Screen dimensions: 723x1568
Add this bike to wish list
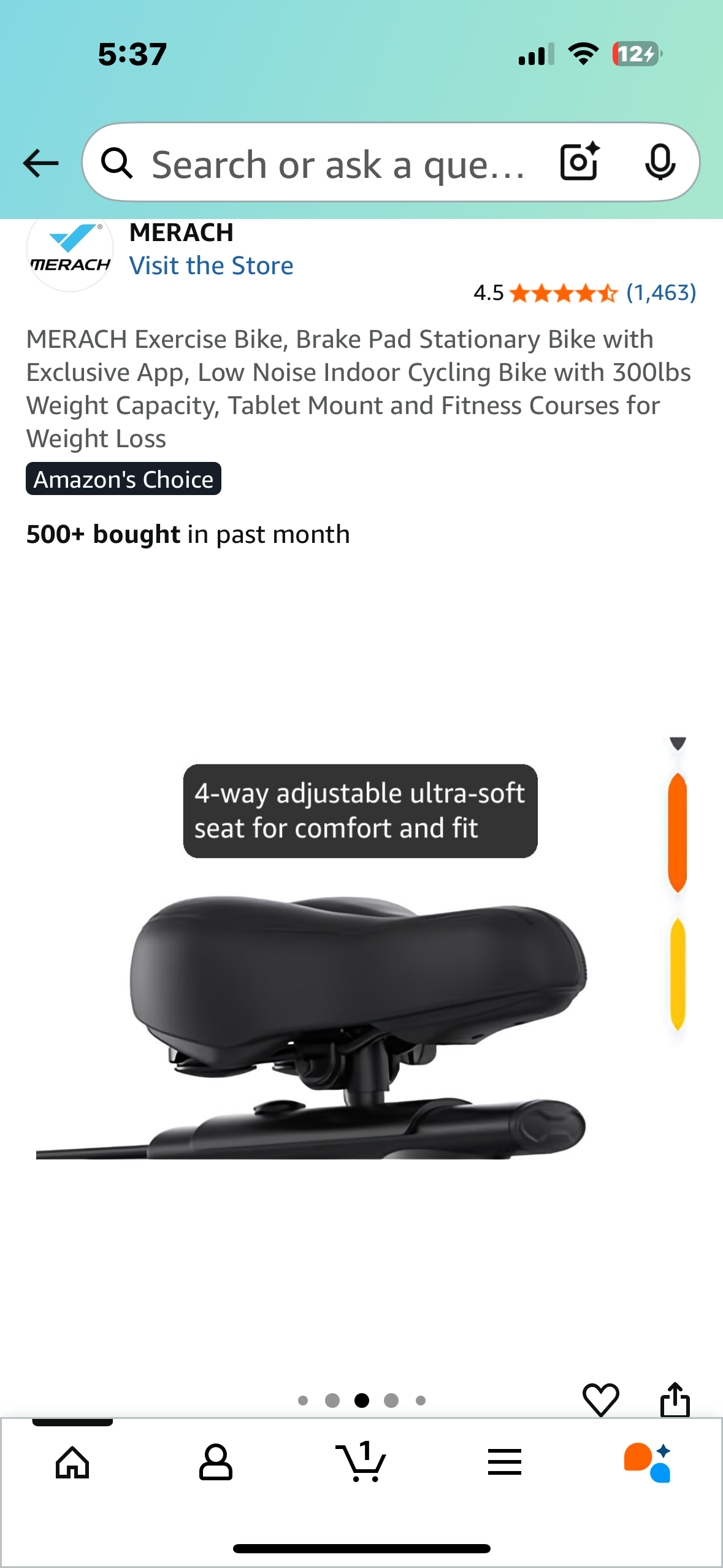coord(600,1400)
